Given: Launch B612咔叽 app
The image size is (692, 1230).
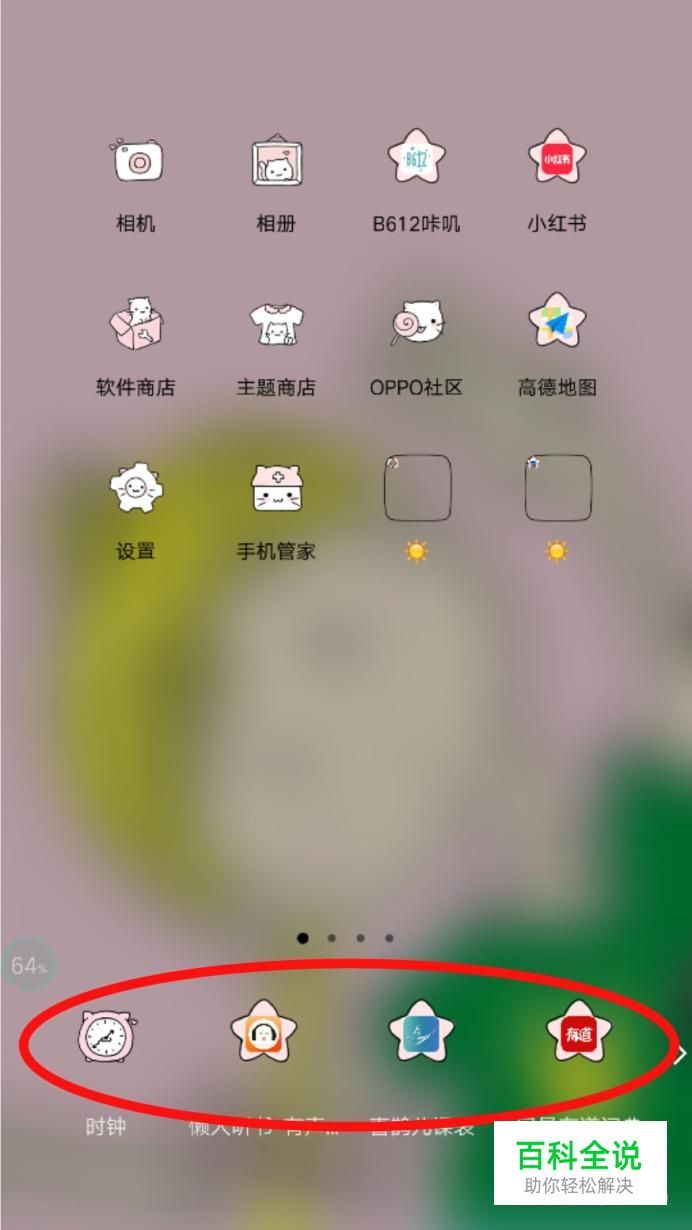Looking at the screenshot, I should click(x=416, y=161).
